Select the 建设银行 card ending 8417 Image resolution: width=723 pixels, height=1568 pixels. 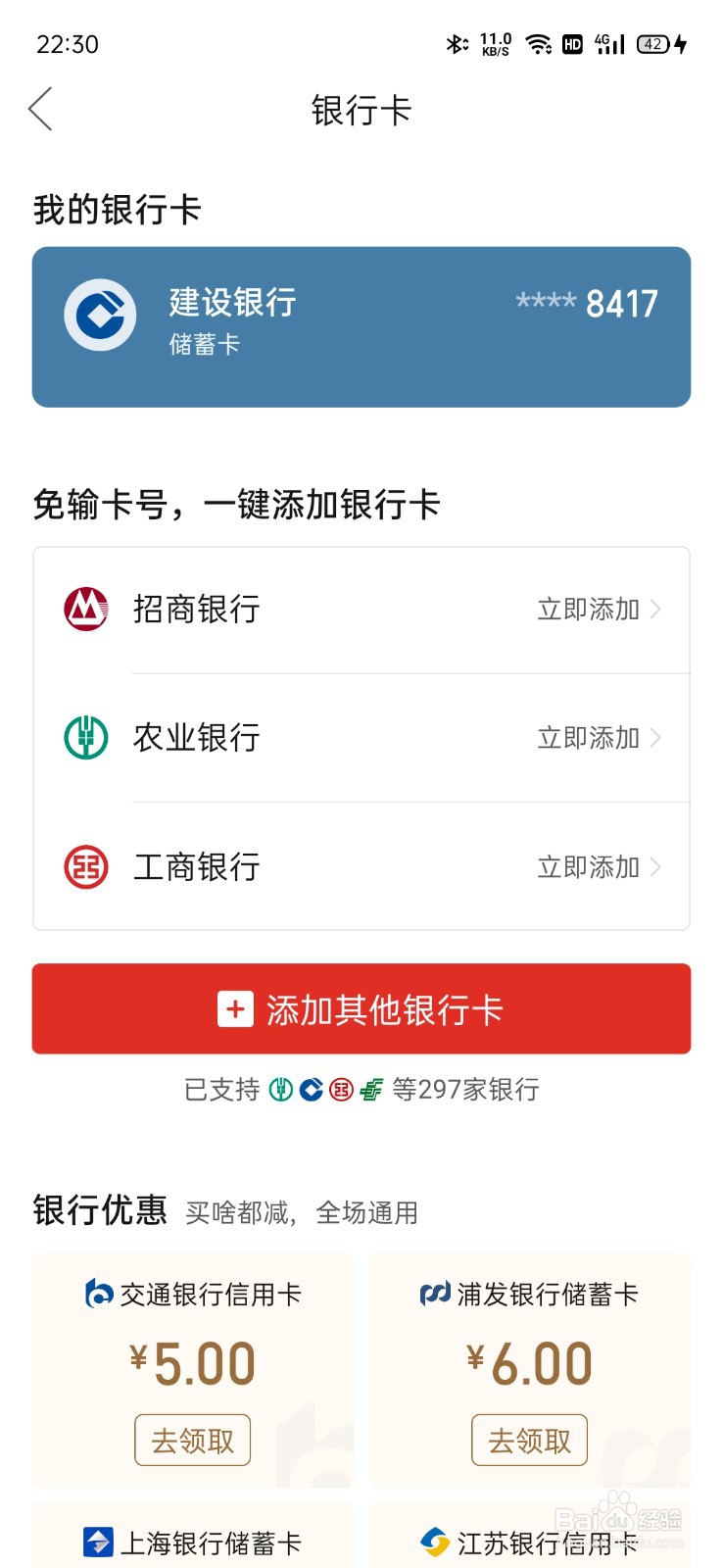coord(361,325)
